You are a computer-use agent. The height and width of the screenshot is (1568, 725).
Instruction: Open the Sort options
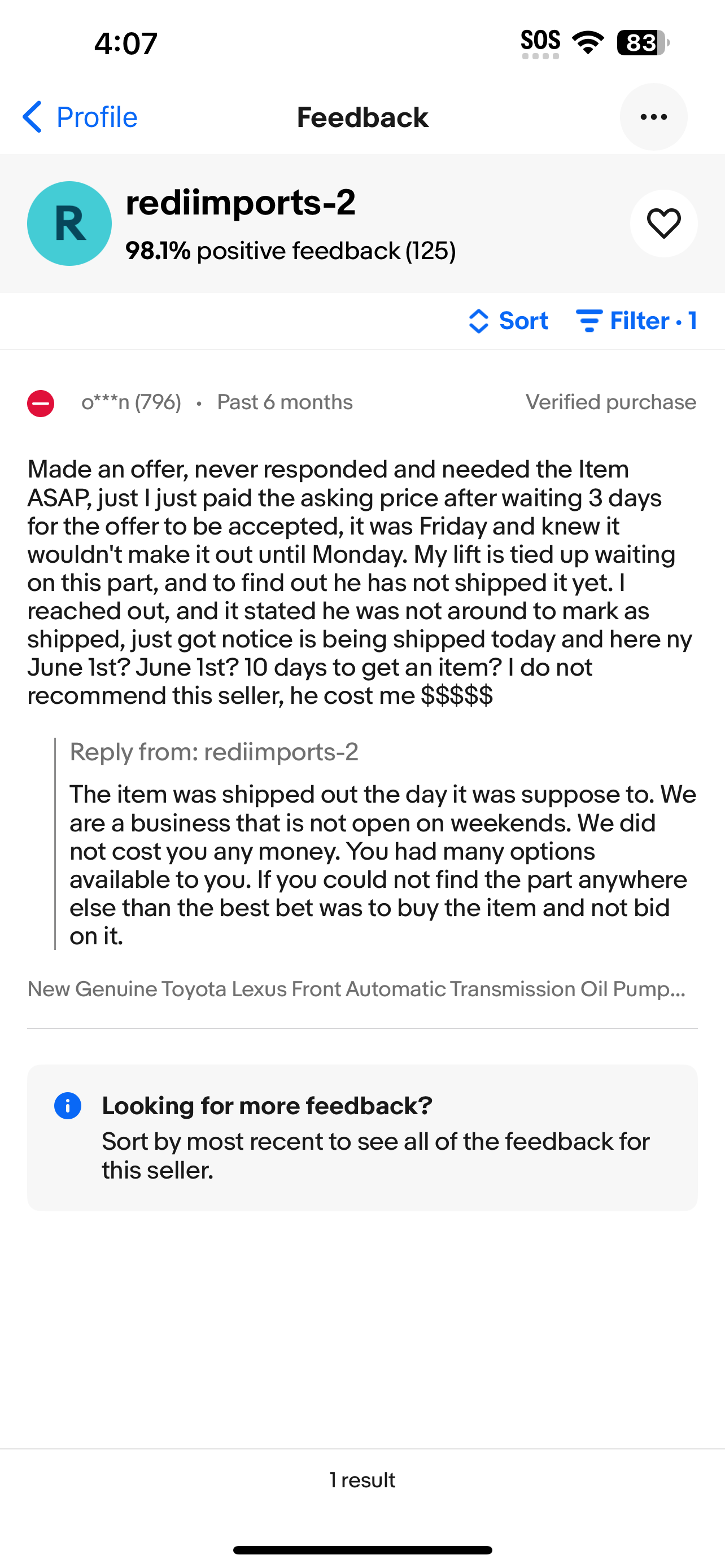[508, 321]
